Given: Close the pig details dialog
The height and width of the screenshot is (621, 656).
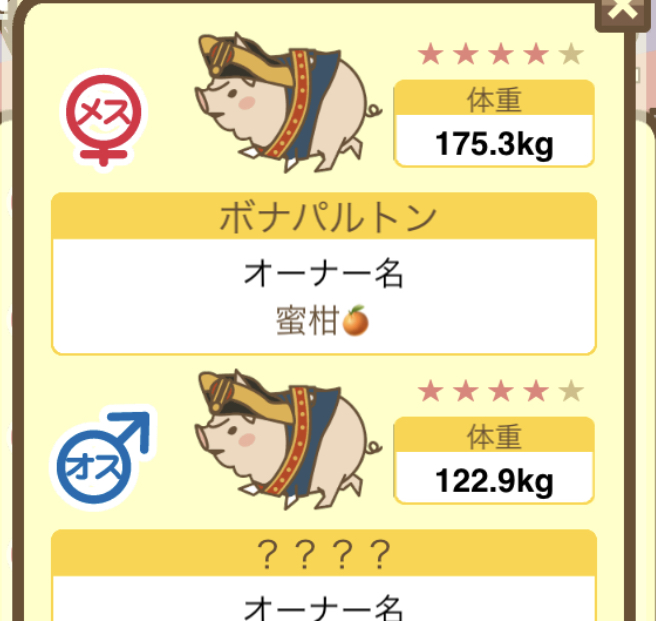Looking at the screenshot, I should 624,10.
